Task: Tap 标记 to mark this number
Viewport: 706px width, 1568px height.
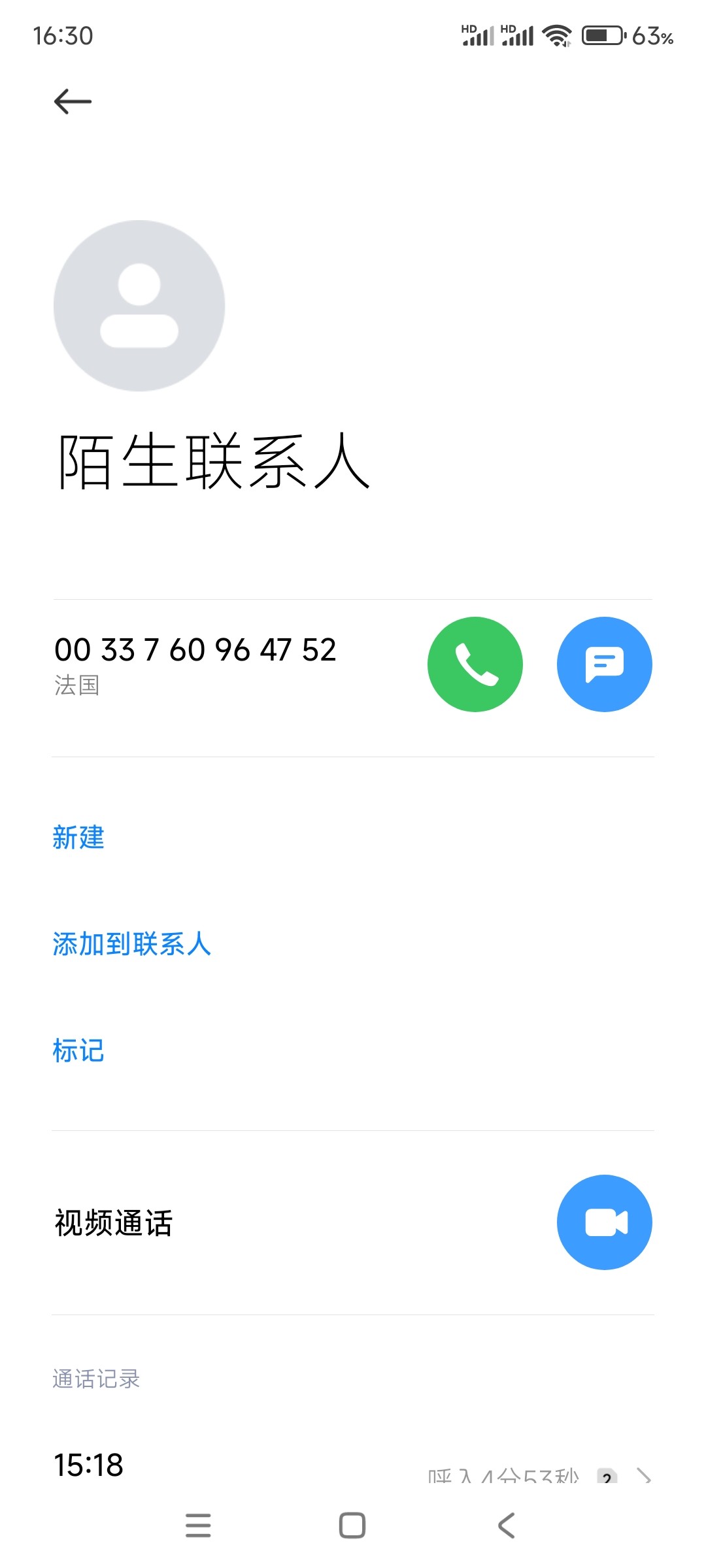Action: coord(78,1050)
